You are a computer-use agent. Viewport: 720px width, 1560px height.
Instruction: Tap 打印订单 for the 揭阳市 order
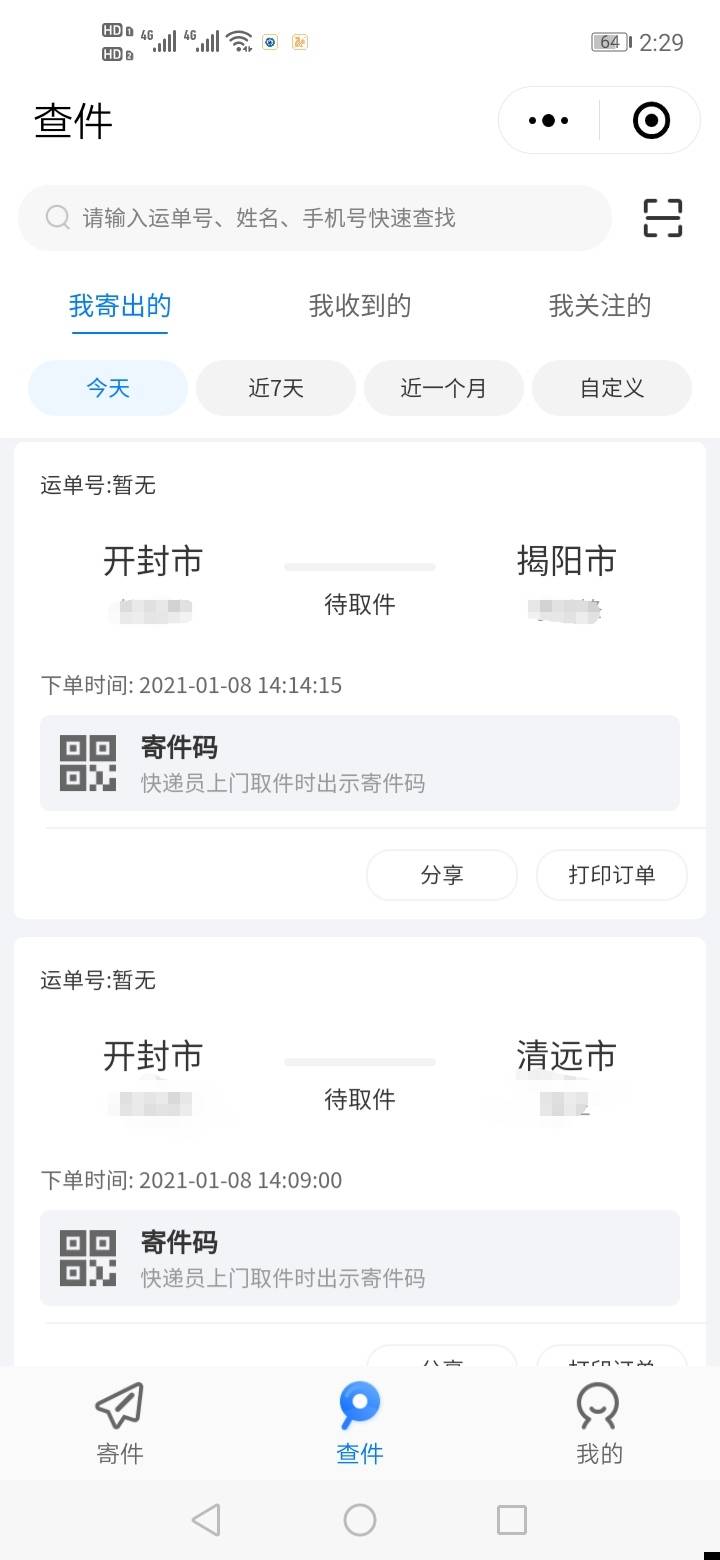pyautogui.click(x=612, y=875)
